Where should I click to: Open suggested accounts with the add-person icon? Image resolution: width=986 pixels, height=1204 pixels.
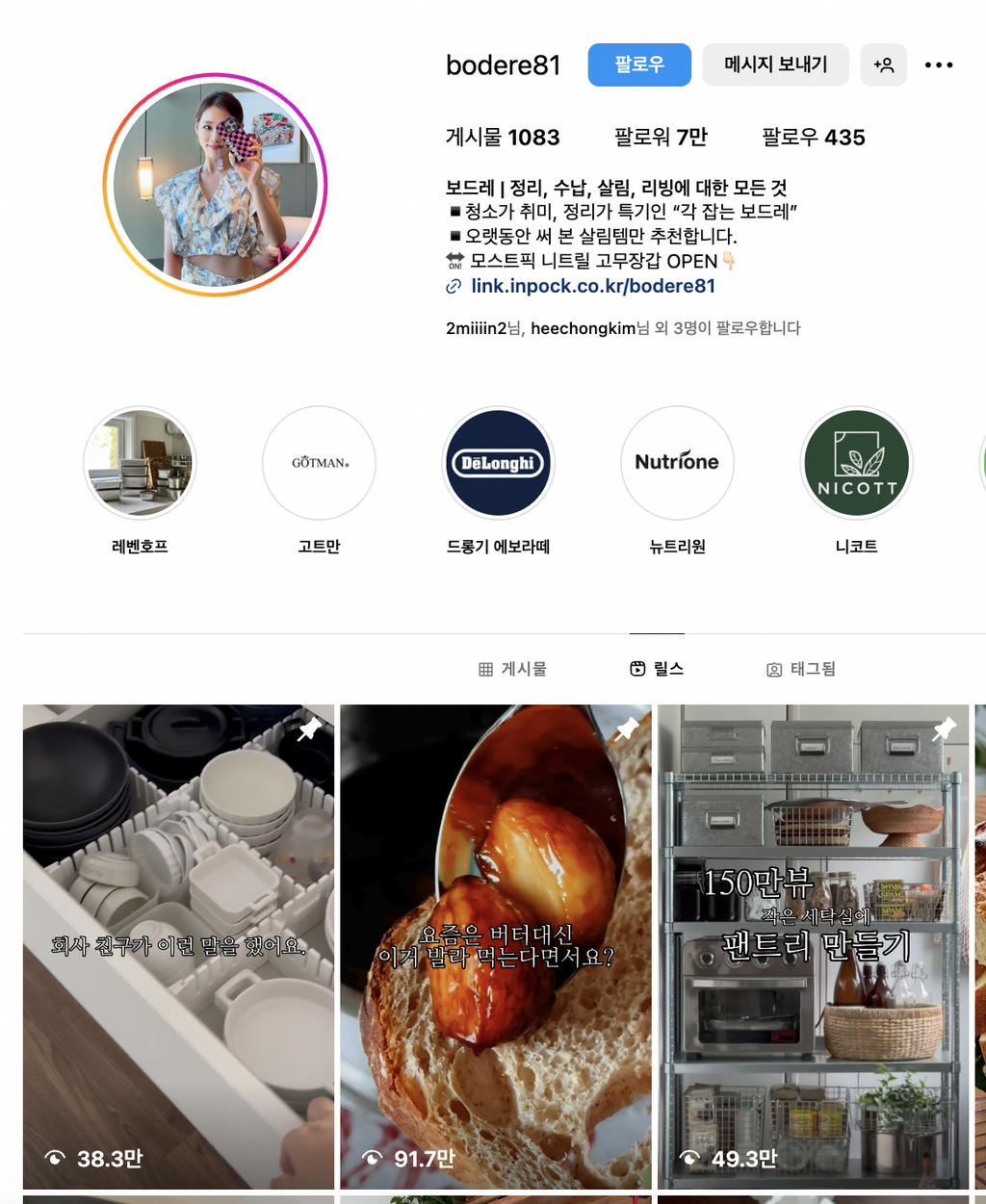883,65
